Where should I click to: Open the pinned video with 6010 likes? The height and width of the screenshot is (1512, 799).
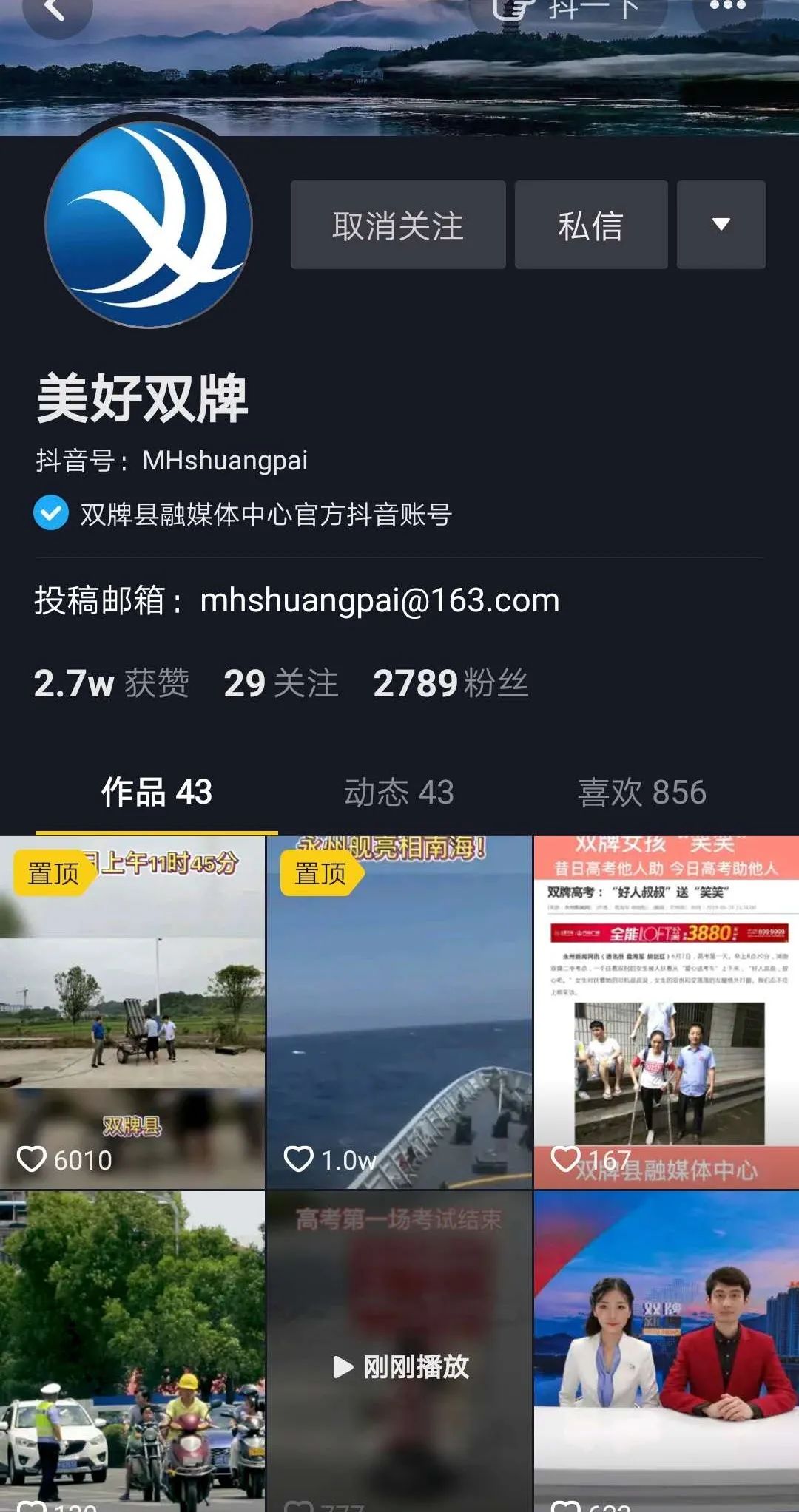click(x=132, y=1013)
